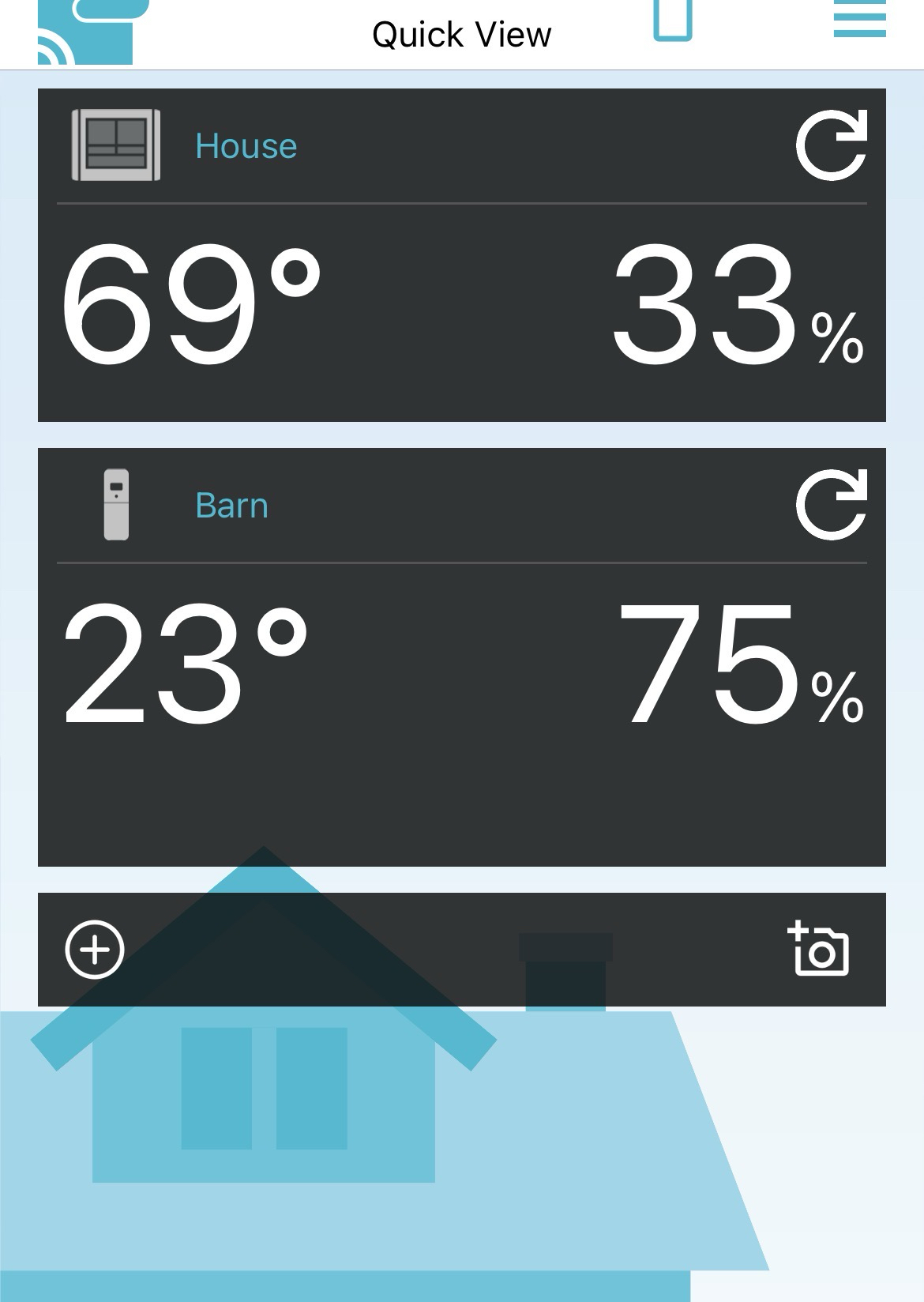The height and width of the screenshot is (1302, 924).
Task: Add a photo with camera icon
Action: coord(819,950)
